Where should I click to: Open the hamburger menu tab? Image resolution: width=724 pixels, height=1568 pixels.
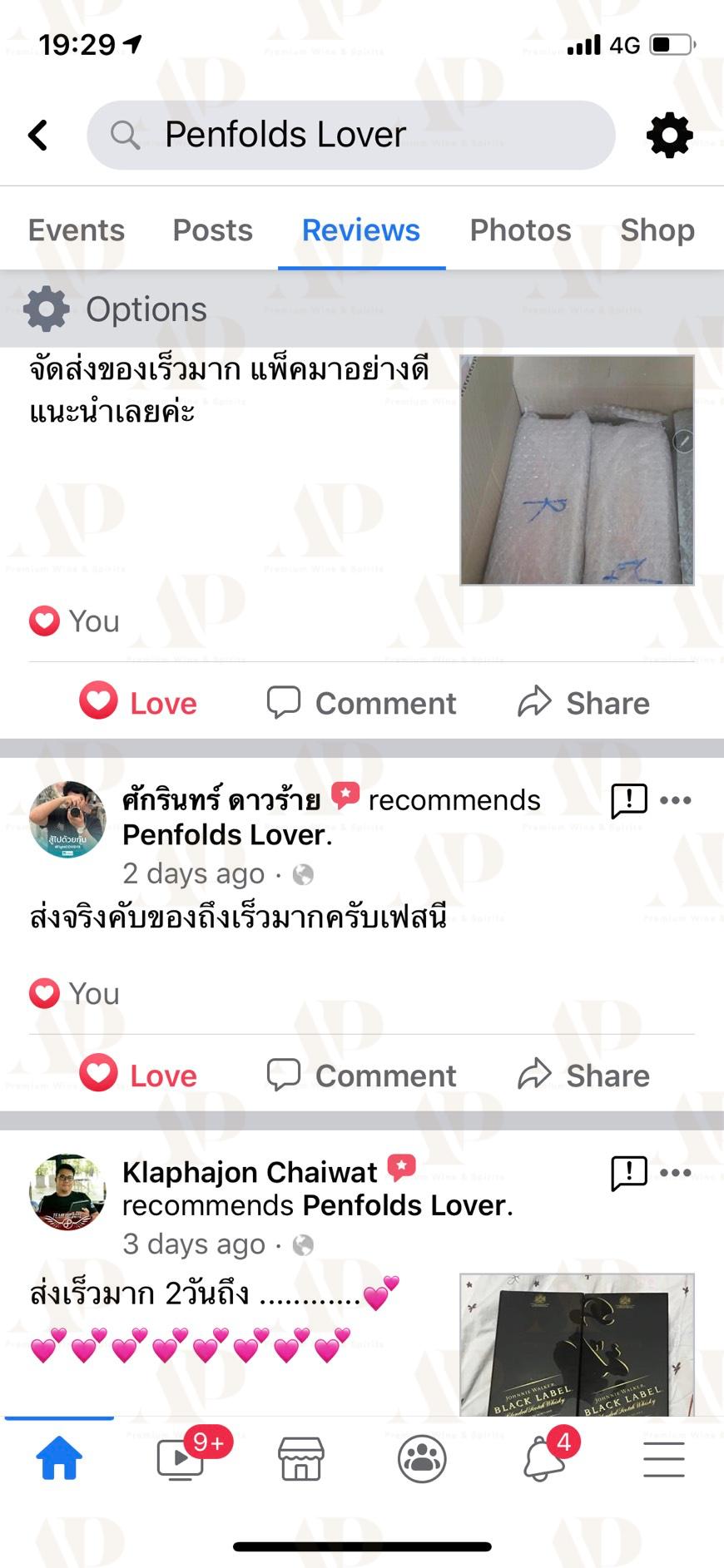pyautogui.click(x=664, y=1459)
